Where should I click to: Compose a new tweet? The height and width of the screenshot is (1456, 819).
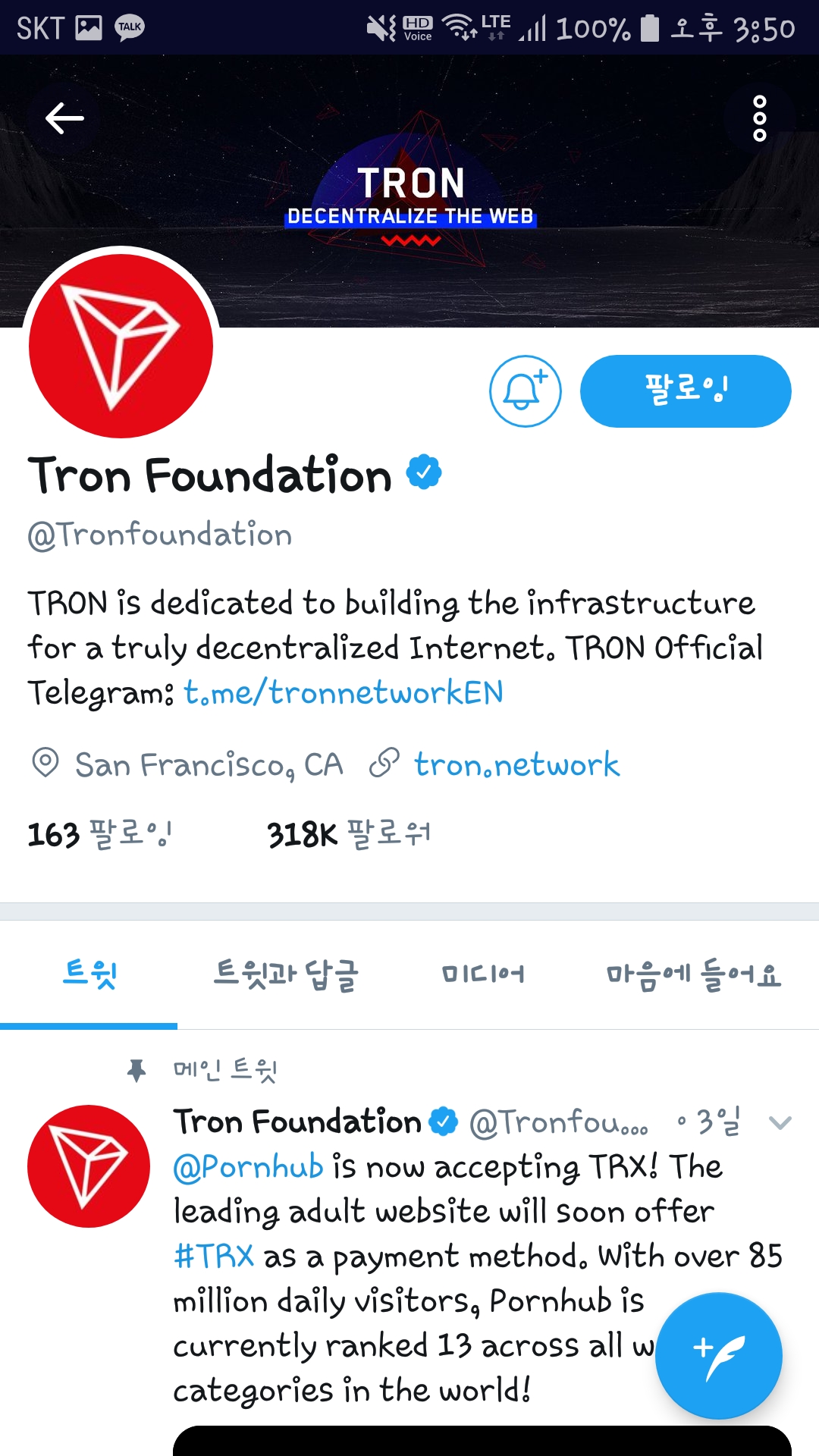(718, 1356)
